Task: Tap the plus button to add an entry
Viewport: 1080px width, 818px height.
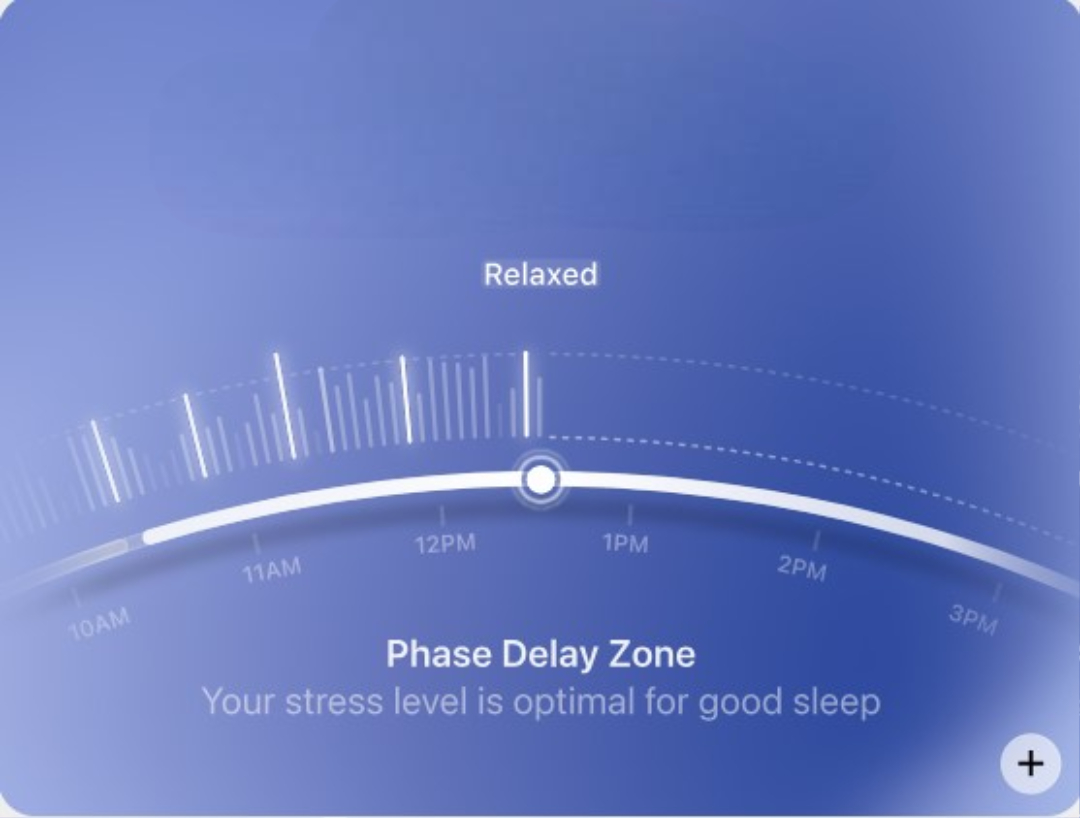Action: [1030, 764]
